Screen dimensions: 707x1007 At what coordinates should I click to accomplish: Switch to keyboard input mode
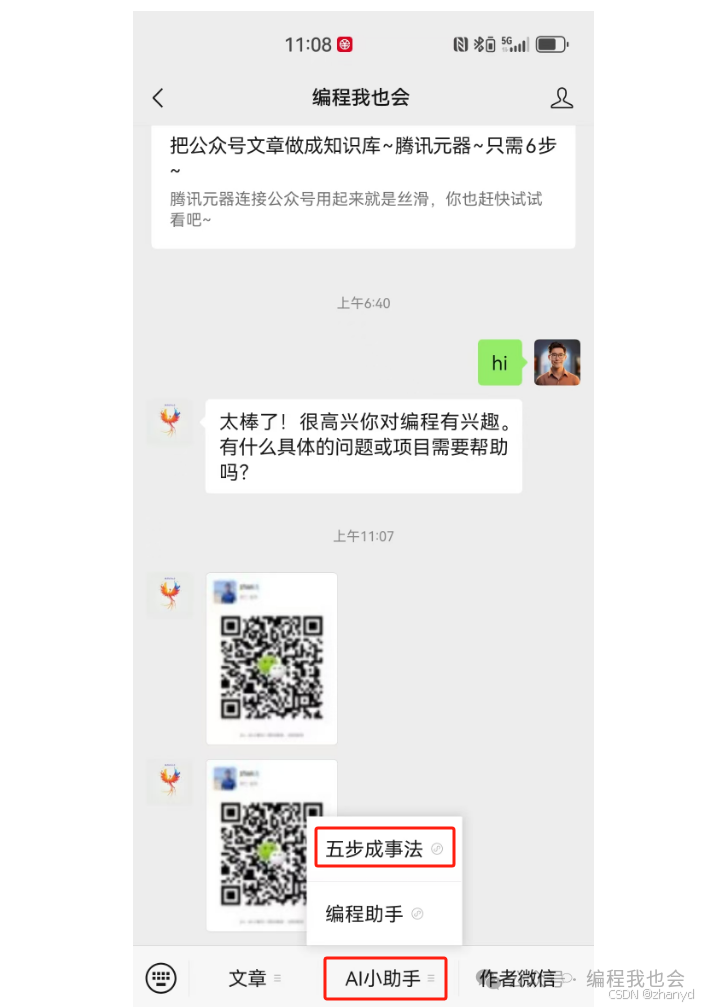(161, 977)
